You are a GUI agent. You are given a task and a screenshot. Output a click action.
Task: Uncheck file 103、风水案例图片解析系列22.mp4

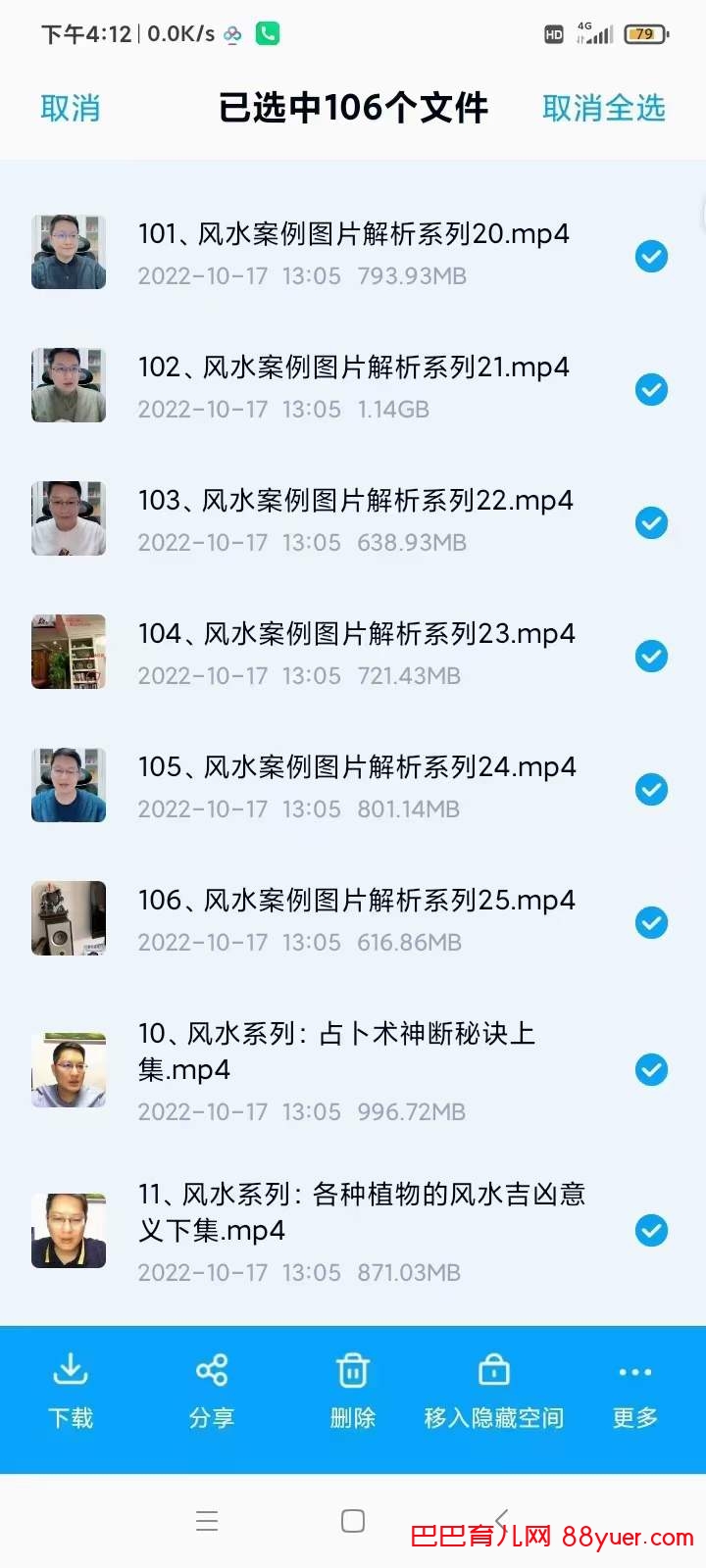tap(651, 523)
